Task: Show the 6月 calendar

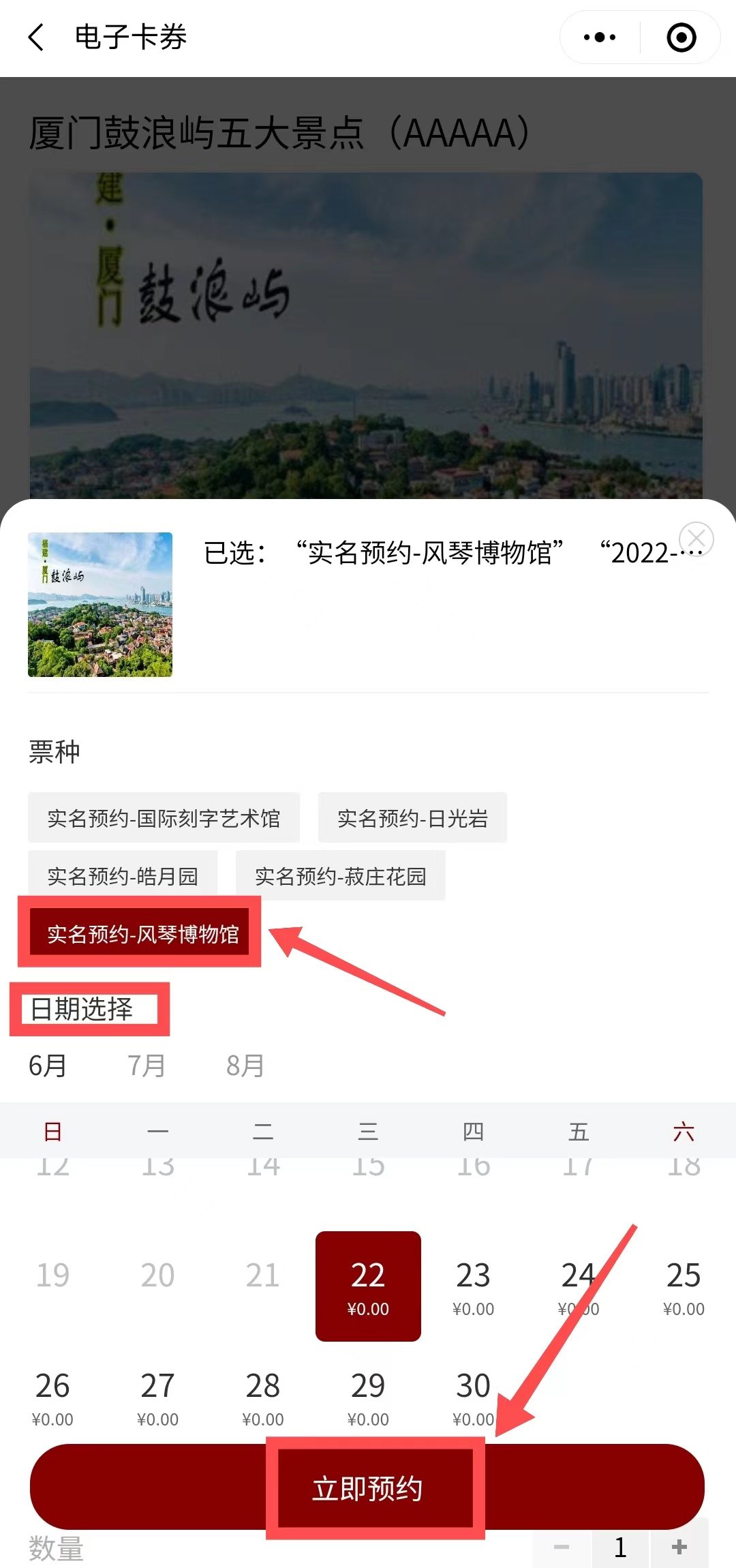Action: (48, 1066)
